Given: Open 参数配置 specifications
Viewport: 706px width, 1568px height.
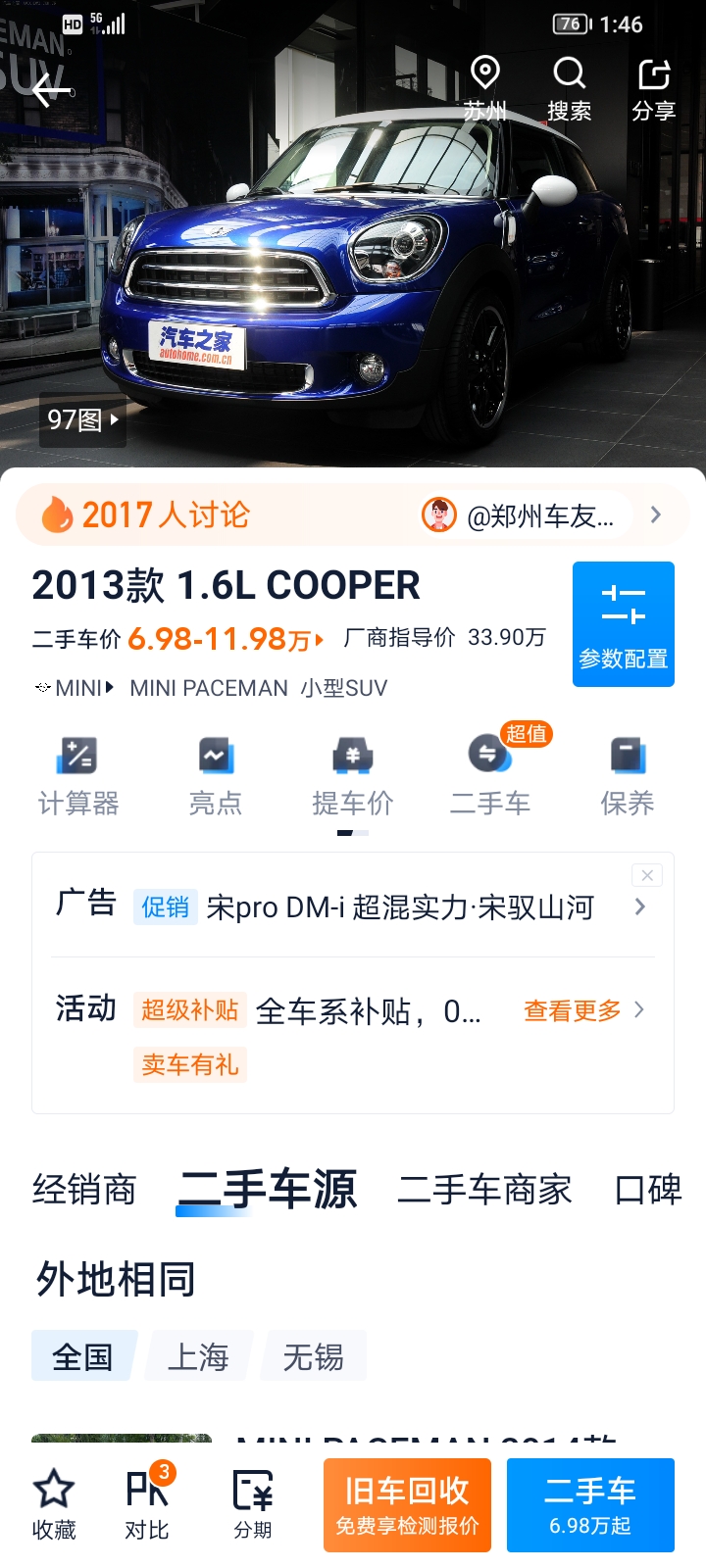Looking at the screenshot, I should click(624, 624).
